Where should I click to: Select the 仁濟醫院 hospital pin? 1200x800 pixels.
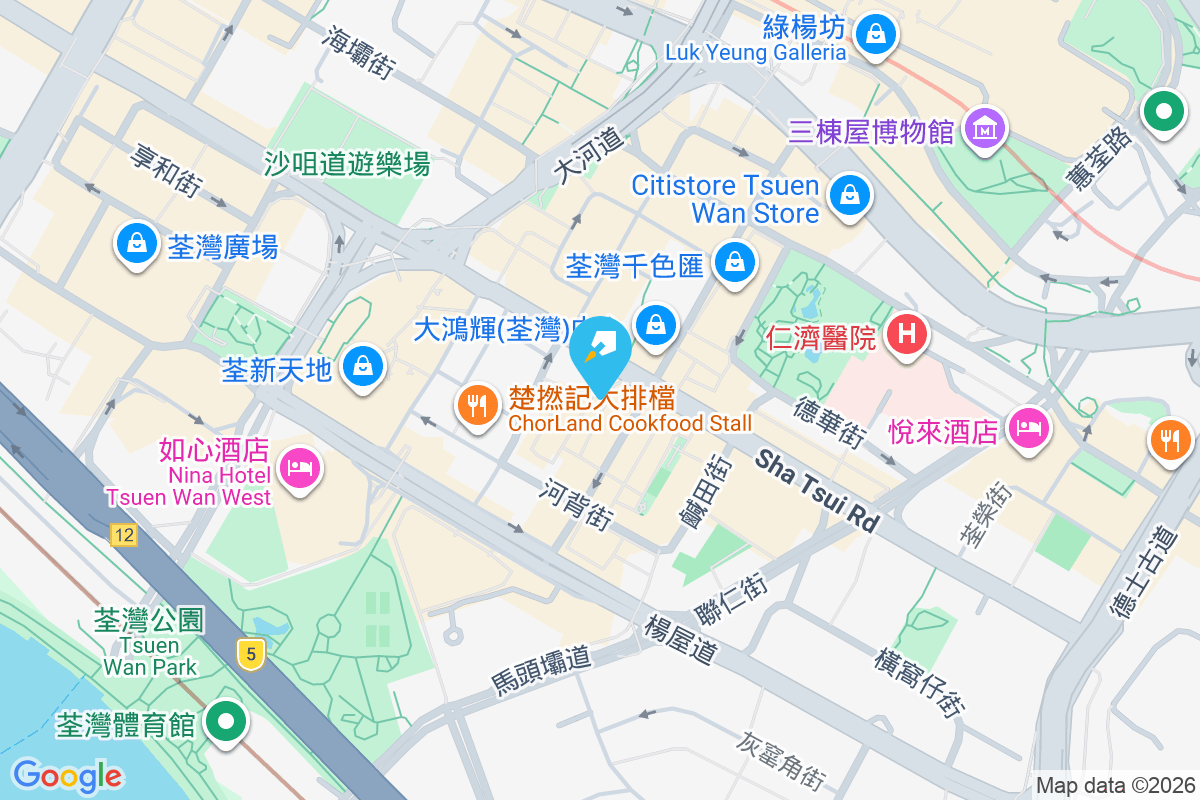pos(907,332)
